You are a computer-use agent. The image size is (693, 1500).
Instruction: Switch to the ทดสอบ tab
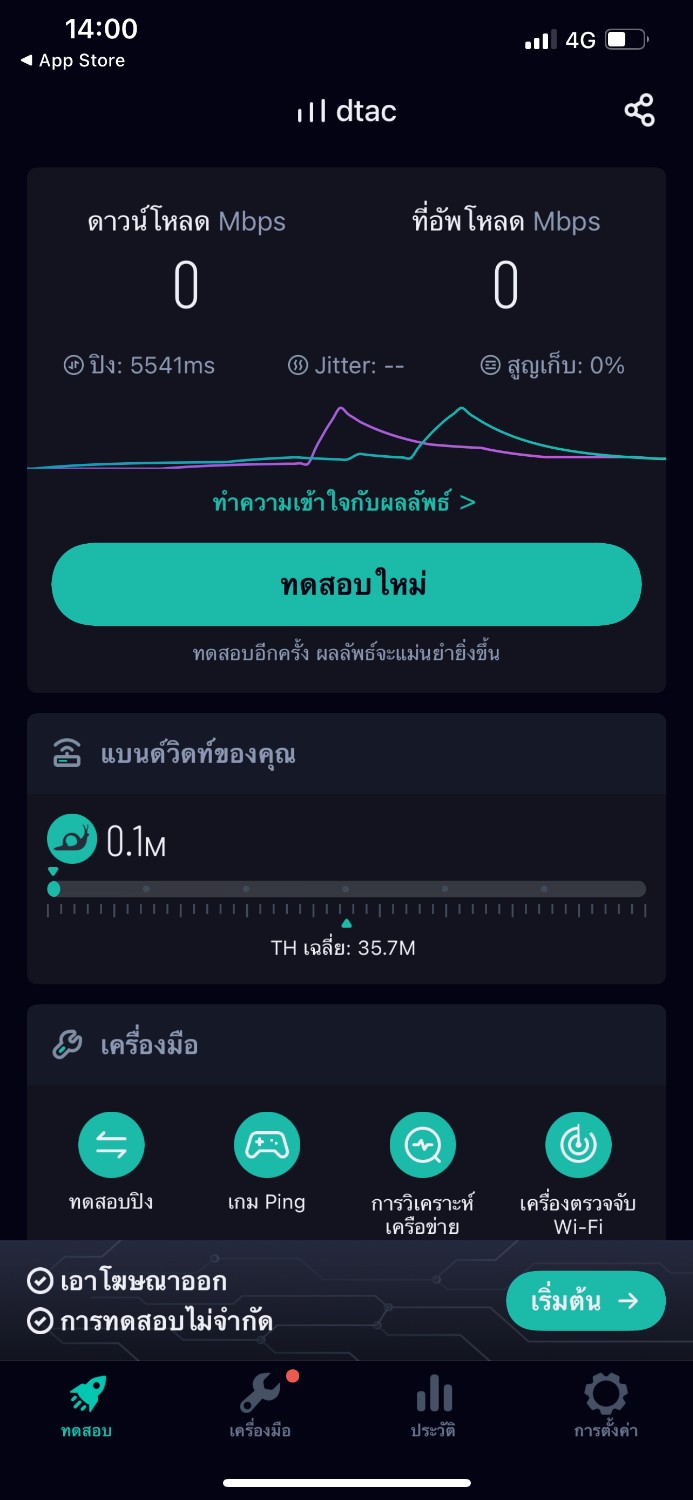point(86,1407)
